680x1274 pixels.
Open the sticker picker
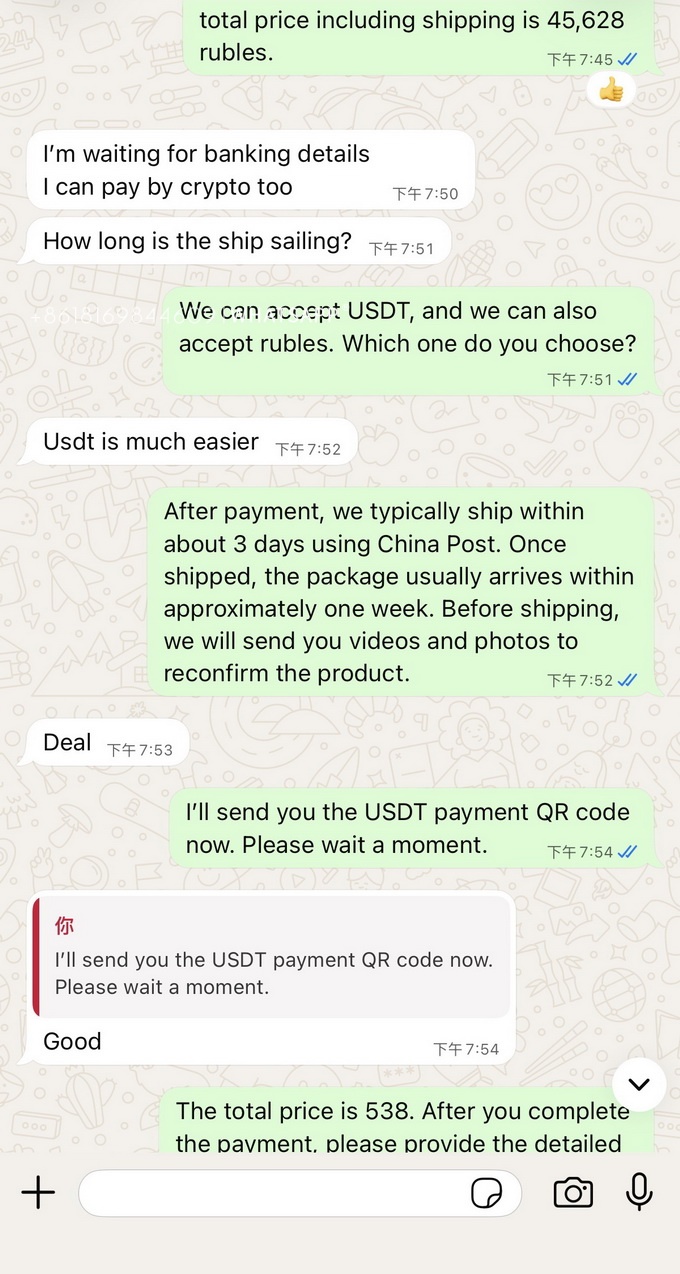(487, 1193)
